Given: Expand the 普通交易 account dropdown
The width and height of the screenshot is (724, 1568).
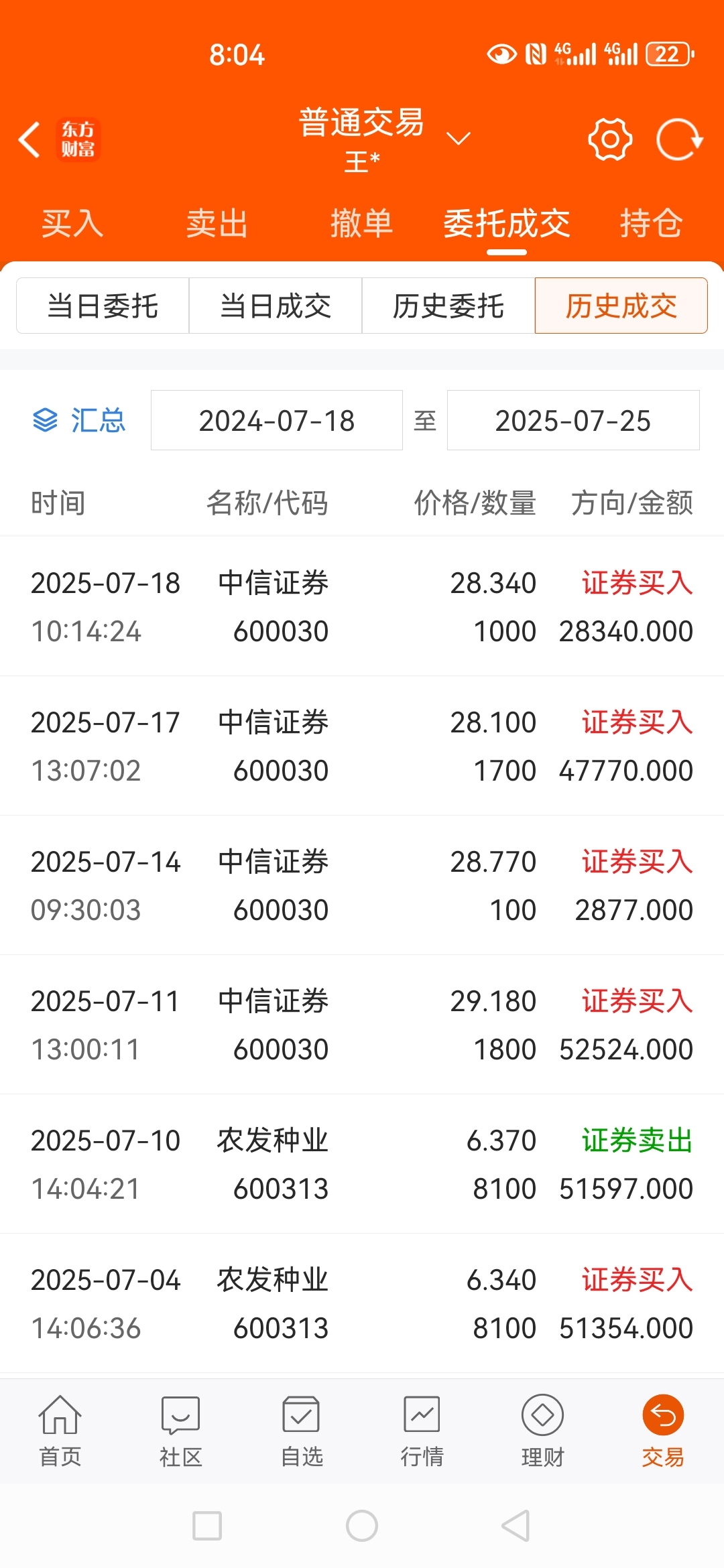Looking at the screenshot, I should (x=459, y=139).
